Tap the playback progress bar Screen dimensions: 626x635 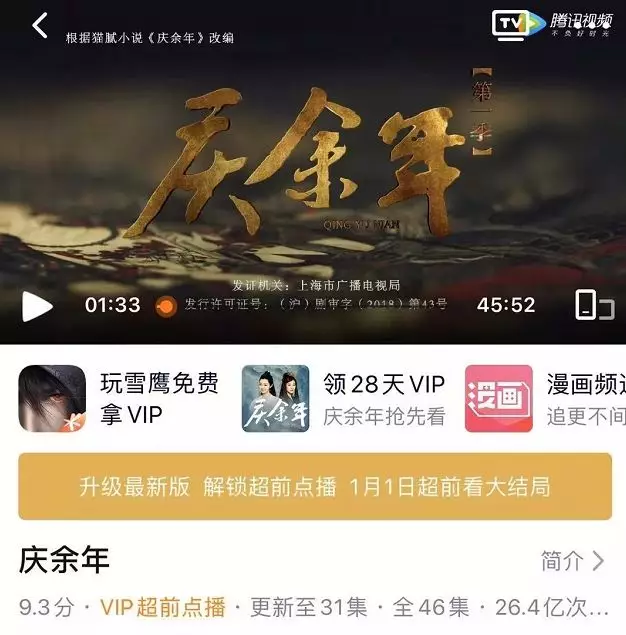[310, 305]
